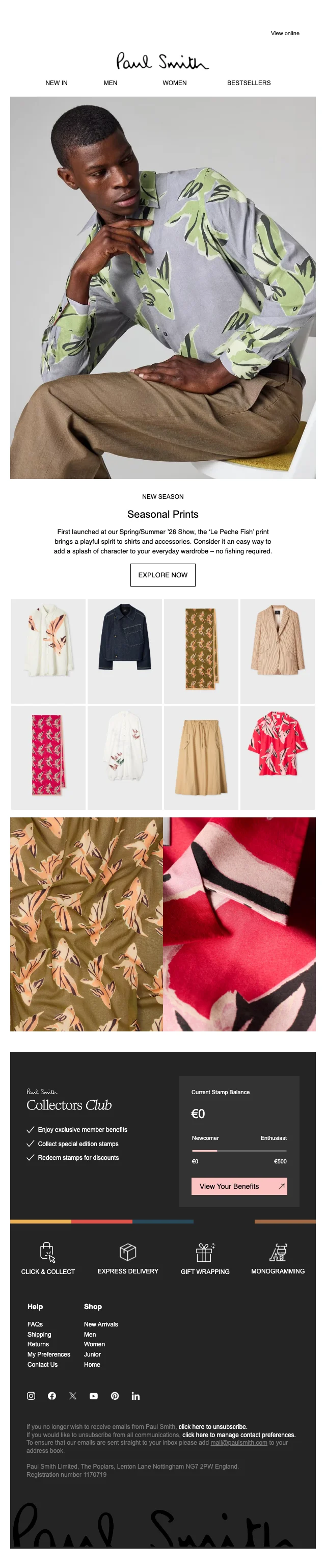Image resolution: width=326 pixels, height=1568 pixels.
Task: Select click here to unsubscribe
Action: click(x=213, y=1427)
